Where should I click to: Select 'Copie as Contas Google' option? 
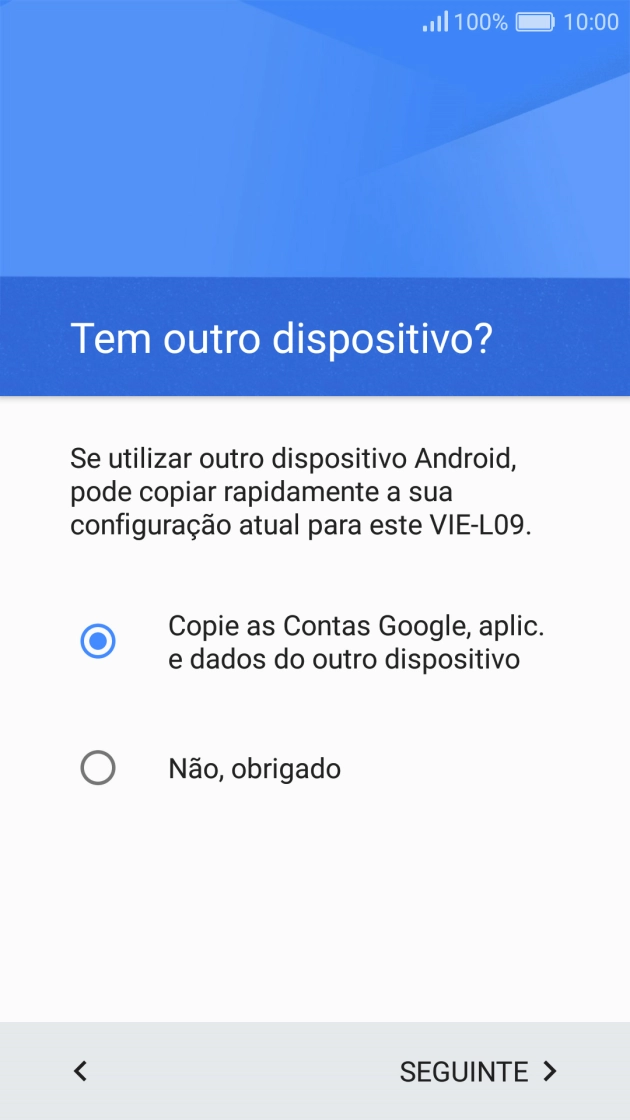click(x=98, y=642)
